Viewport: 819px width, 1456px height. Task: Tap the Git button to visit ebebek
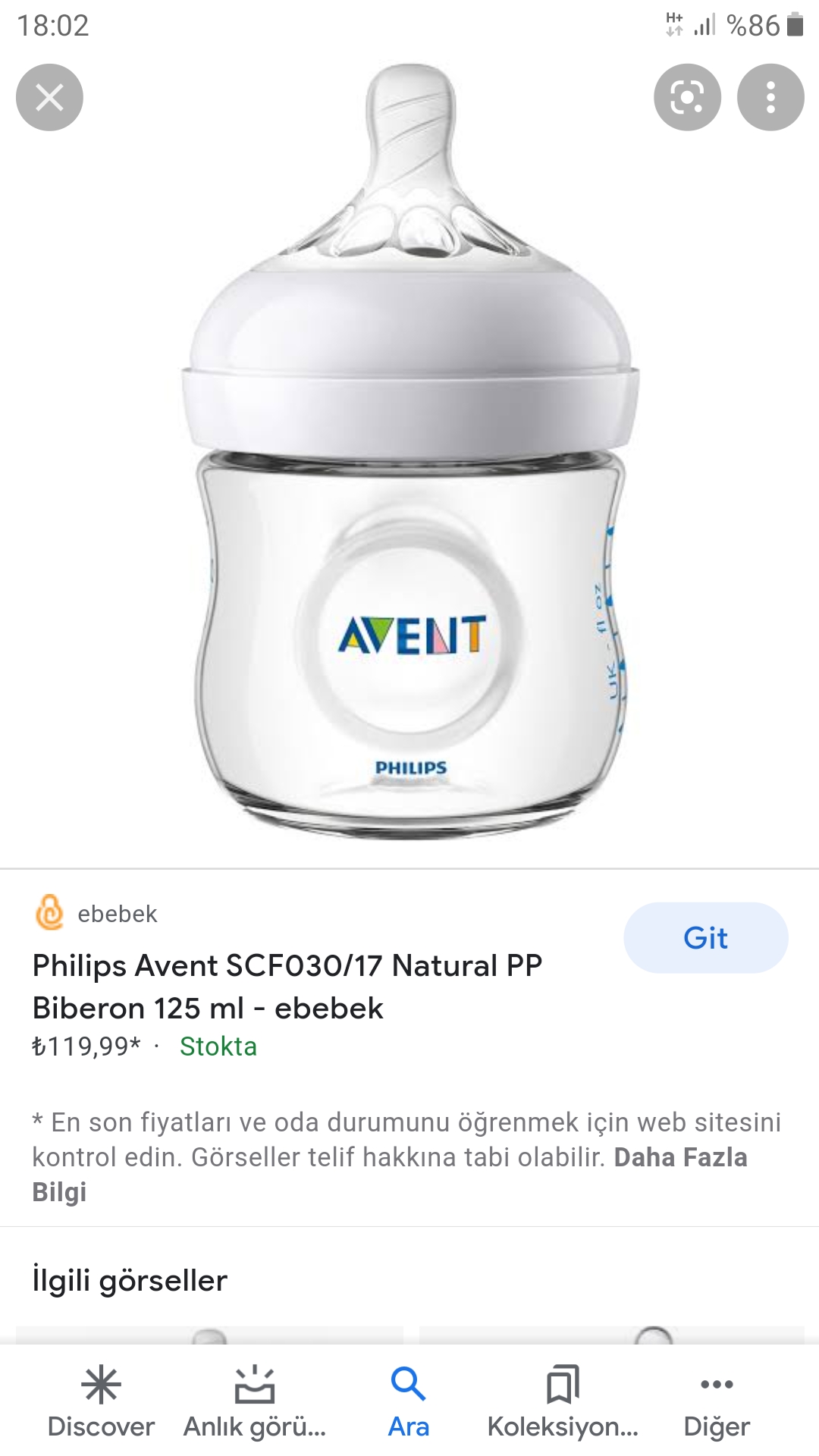coord(705,938)
